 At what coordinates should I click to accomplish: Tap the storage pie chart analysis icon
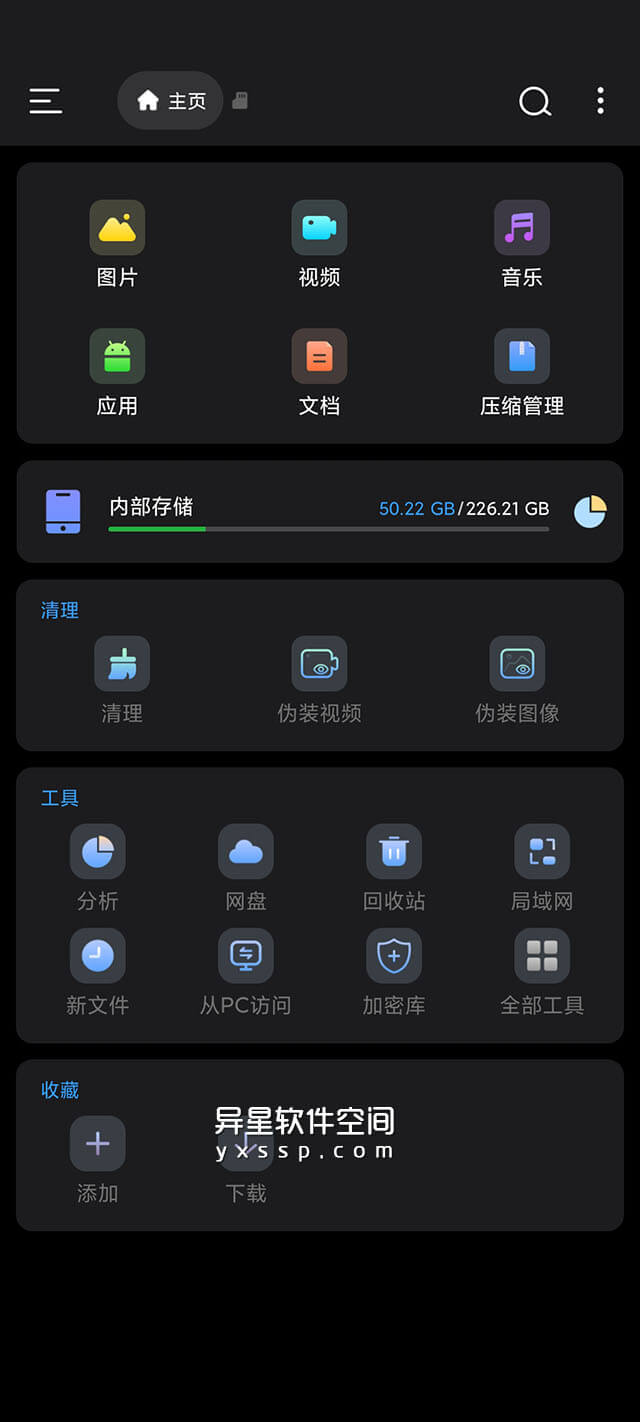point(590,511)
